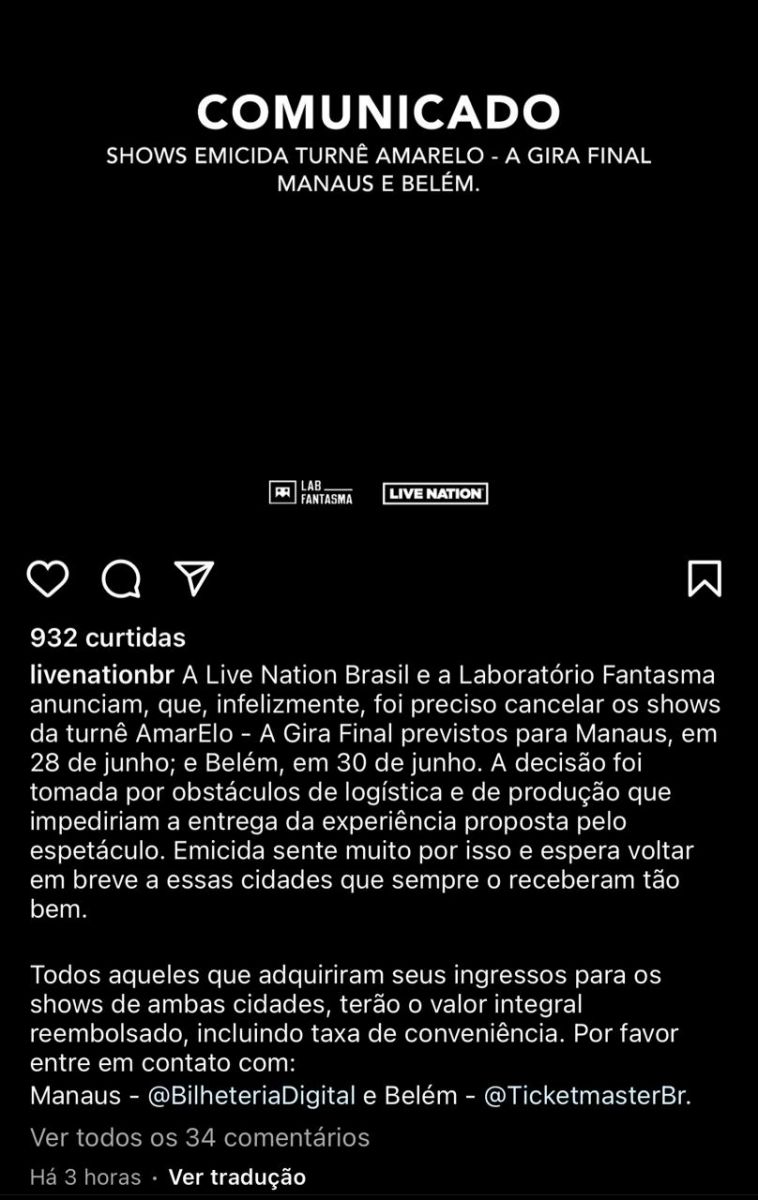Open the @BilheteriaDigital mention
Screen dimensions: 758x1200
coord(251,1095)
